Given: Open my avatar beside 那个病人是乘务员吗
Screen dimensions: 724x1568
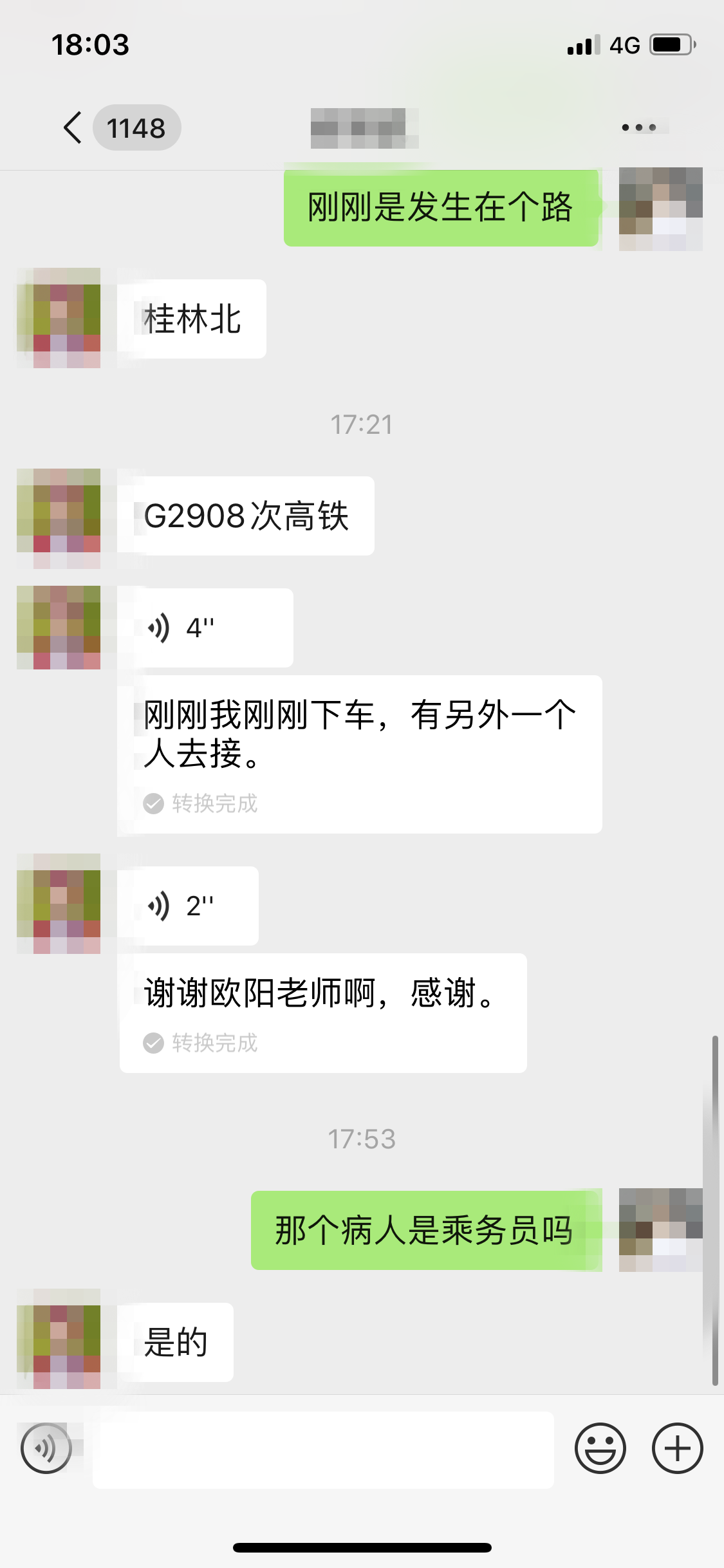Looking at the screenshot, I should click(660, 1230).
